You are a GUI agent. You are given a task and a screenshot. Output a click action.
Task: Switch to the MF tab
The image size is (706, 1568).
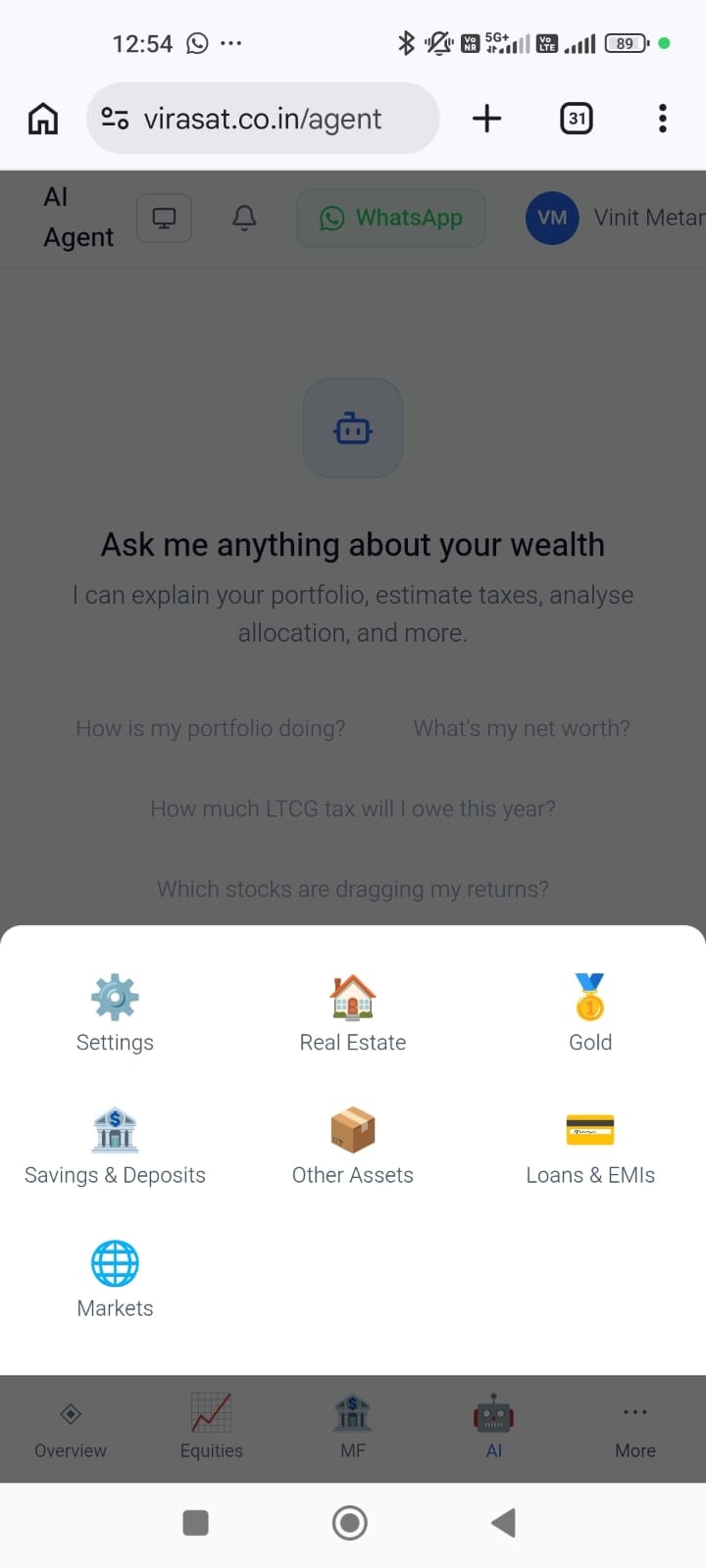353,1428
